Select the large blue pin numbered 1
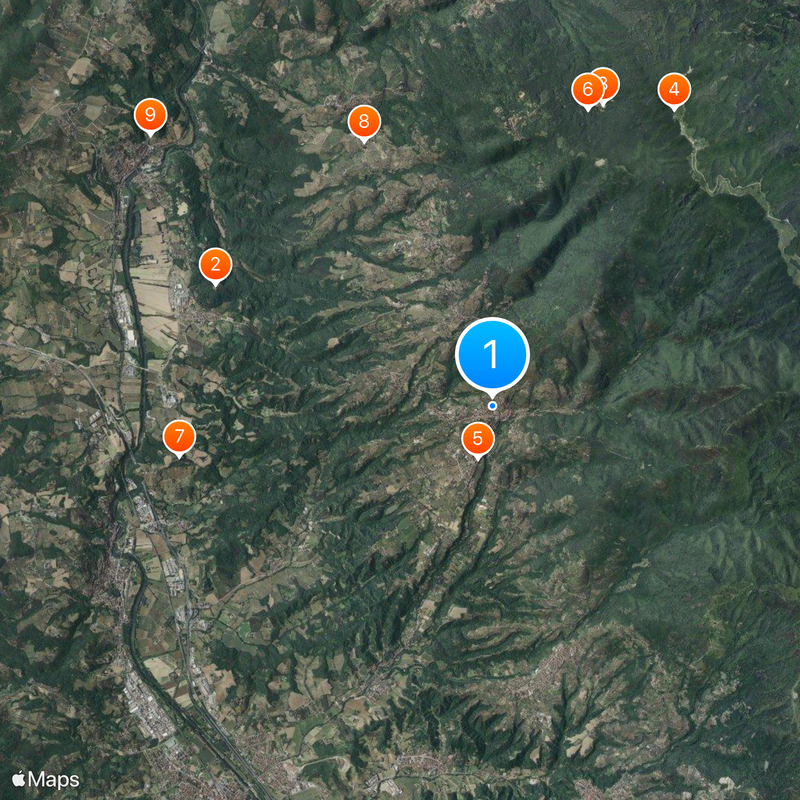The height and width of the screenshot is (800, 800). pyautogui.click(x=491, y=354)
